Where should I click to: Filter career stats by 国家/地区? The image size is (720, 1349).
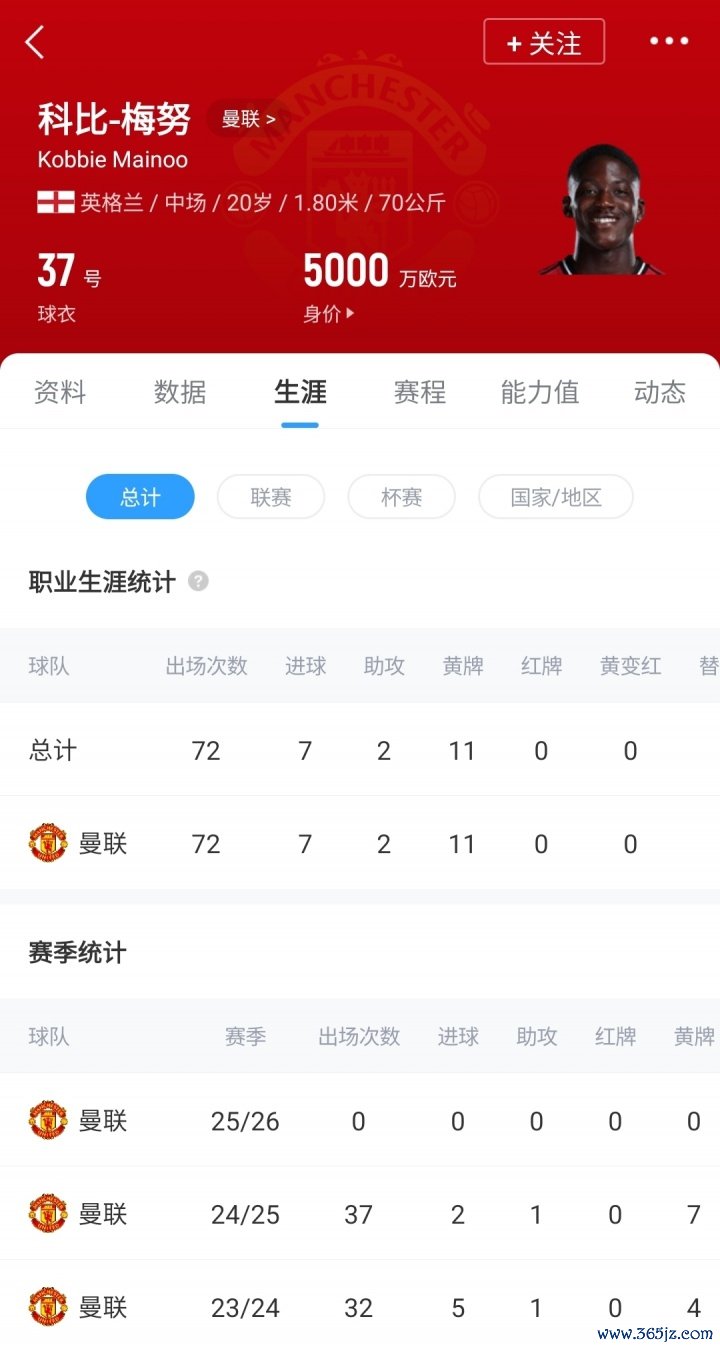pyautogui.click(x=556, y=497)
